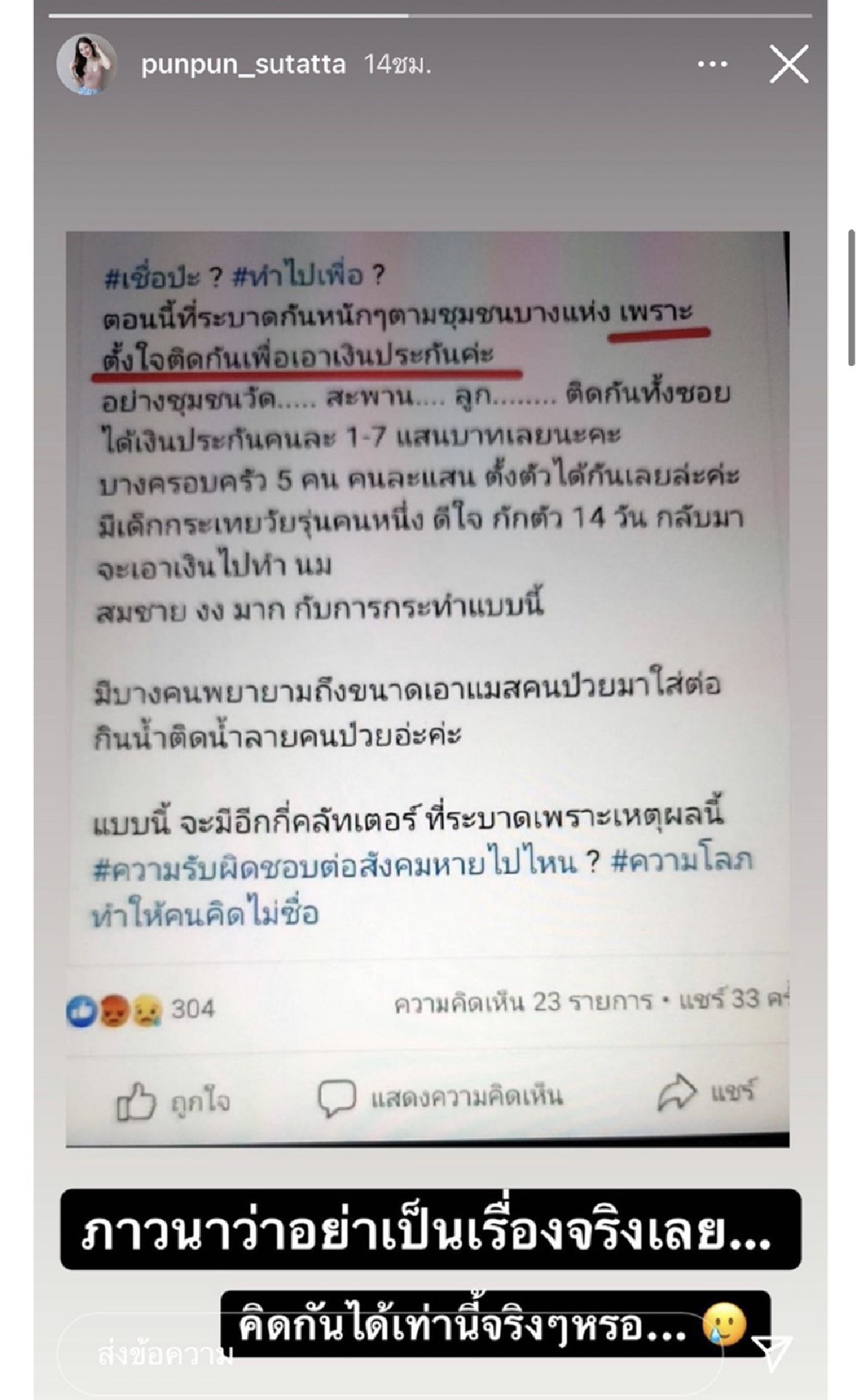Open the punpun_sutatta username link
Image resolution: width=861 pixels, height=1400 pixels.
[243, 65]
